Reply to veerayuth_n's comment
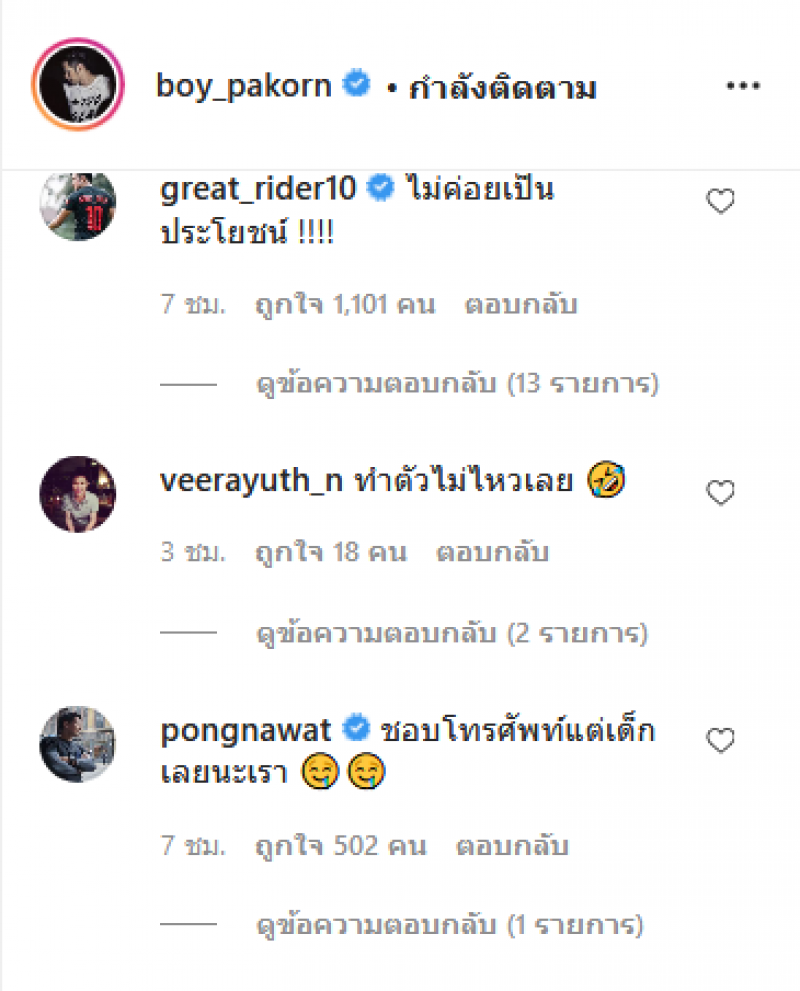 point(492,553)
